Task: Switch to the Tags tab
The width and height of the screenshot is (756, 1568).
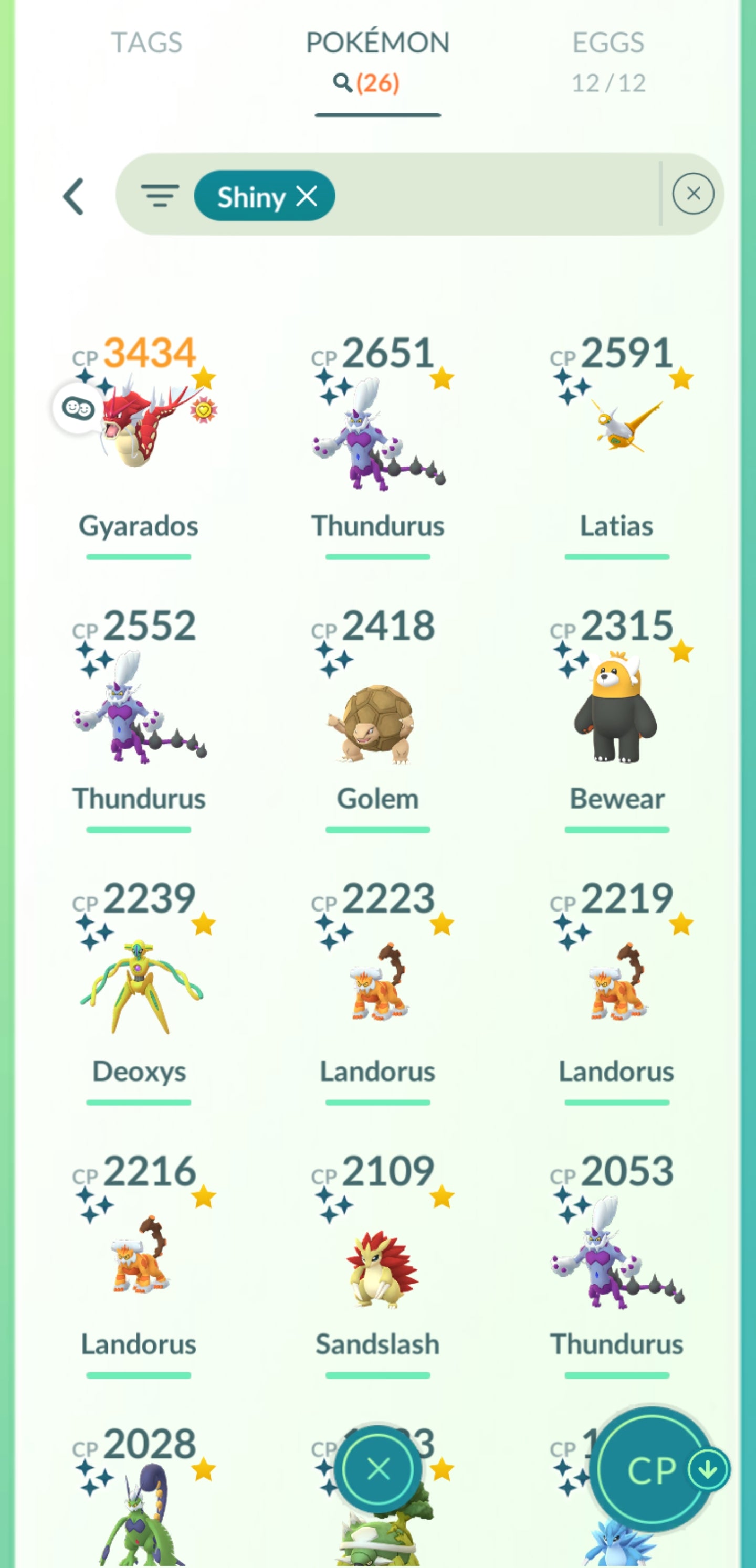Action: point(146,43)
